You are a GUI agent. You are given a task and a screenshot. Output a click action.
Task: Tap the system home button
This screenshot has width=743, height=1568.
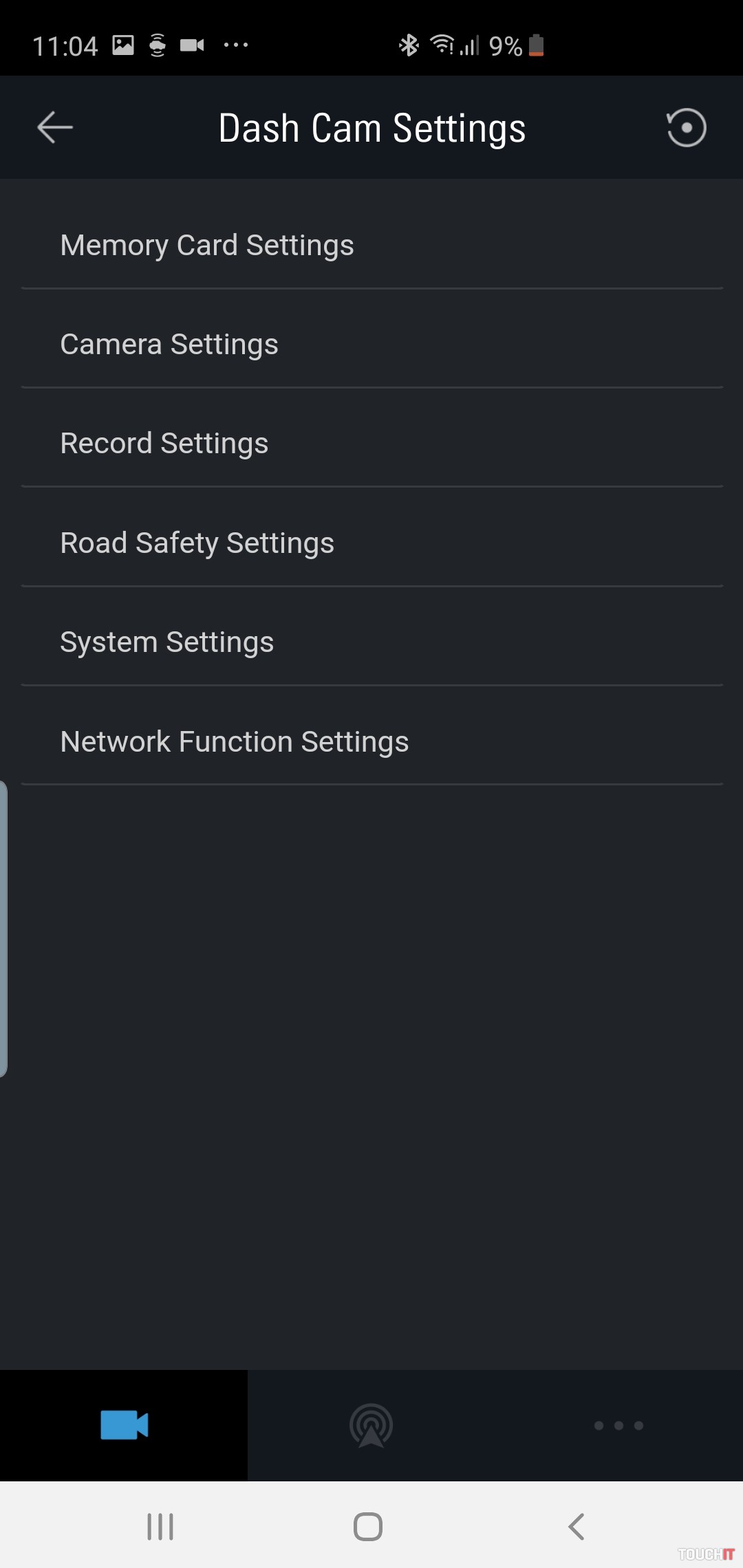tap(368, 1527)
